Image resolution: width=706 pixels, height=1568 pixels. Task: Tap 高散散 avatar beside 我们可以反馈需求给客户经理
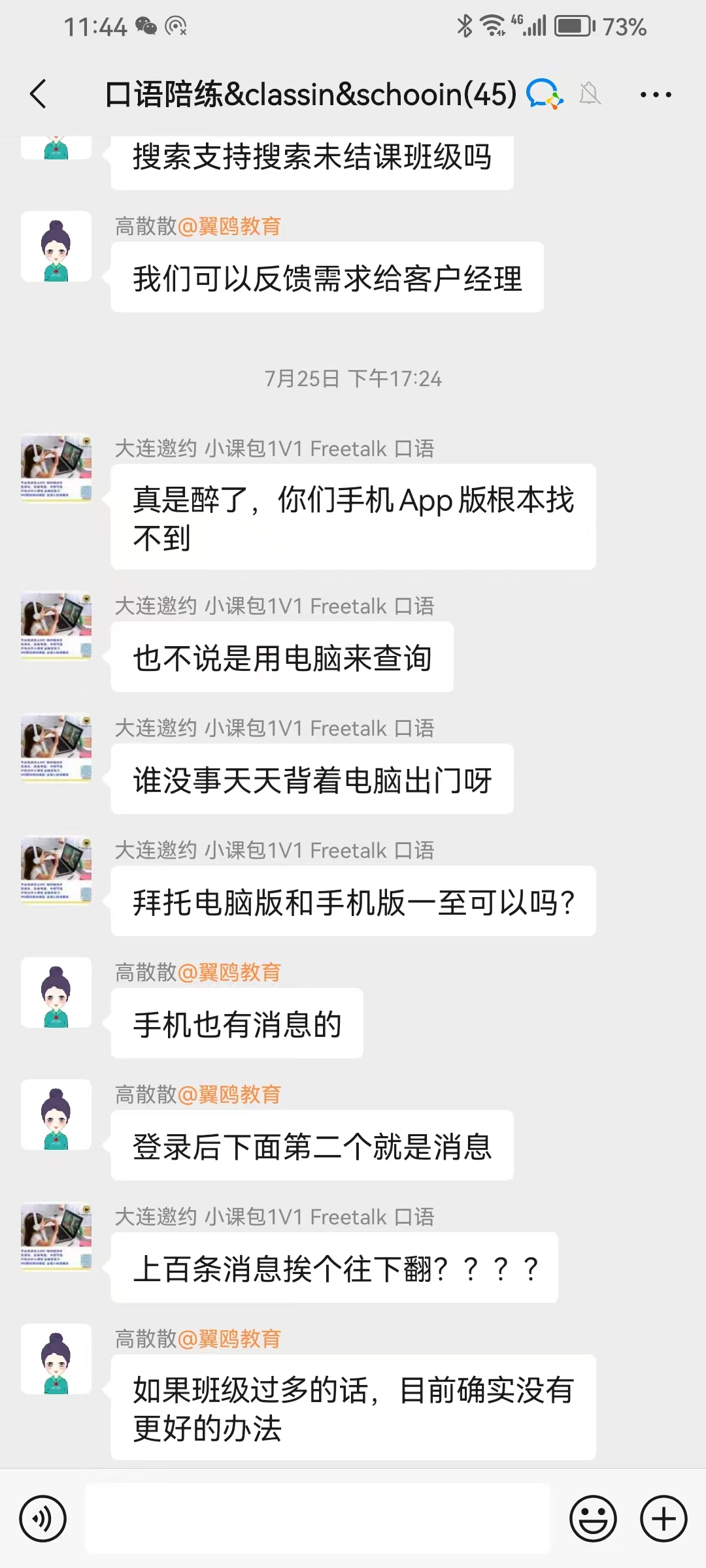click(56, 246)
